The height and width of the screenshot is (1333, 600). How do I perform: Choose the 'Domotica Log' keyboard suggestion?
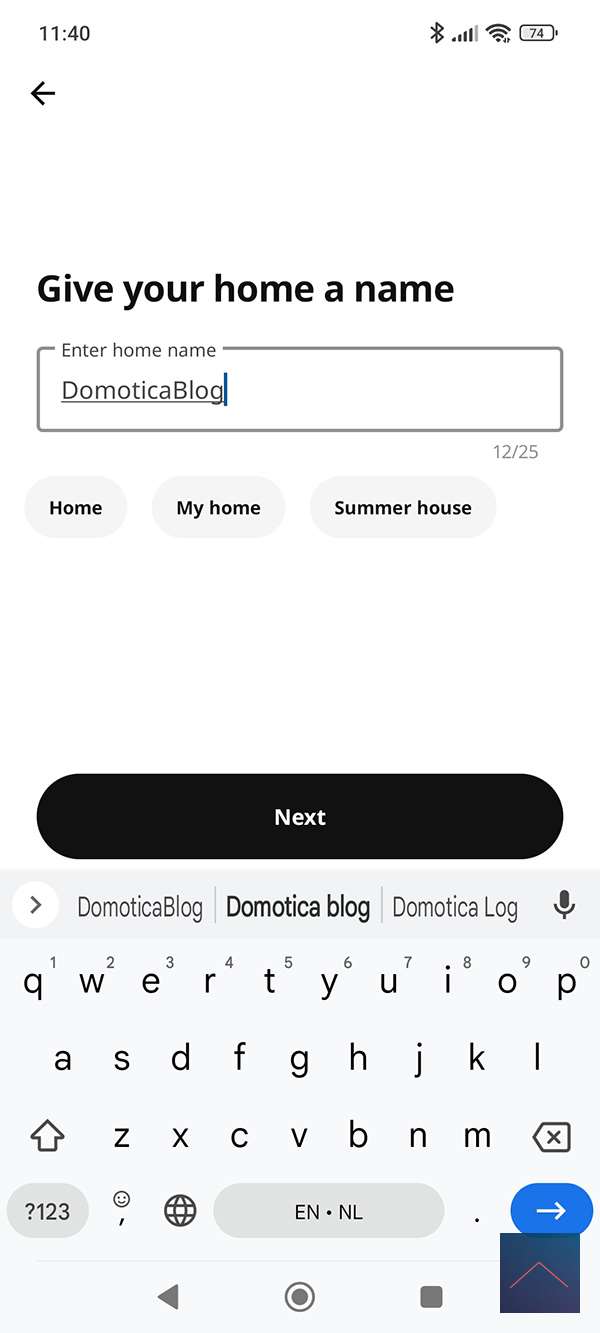455,907
